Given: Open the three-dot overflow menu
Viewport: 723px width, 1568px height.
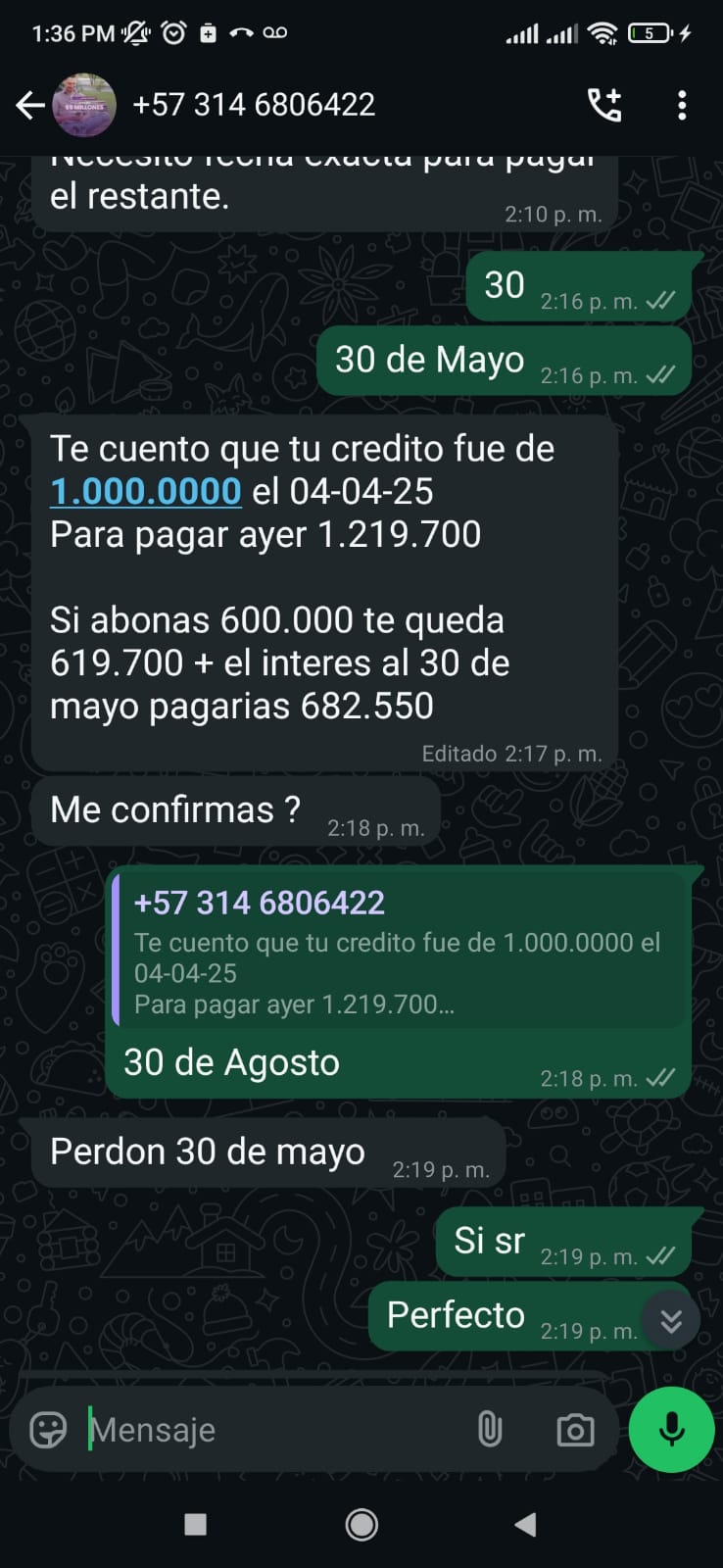Looking at the screenshot, I should coord(682,105).
